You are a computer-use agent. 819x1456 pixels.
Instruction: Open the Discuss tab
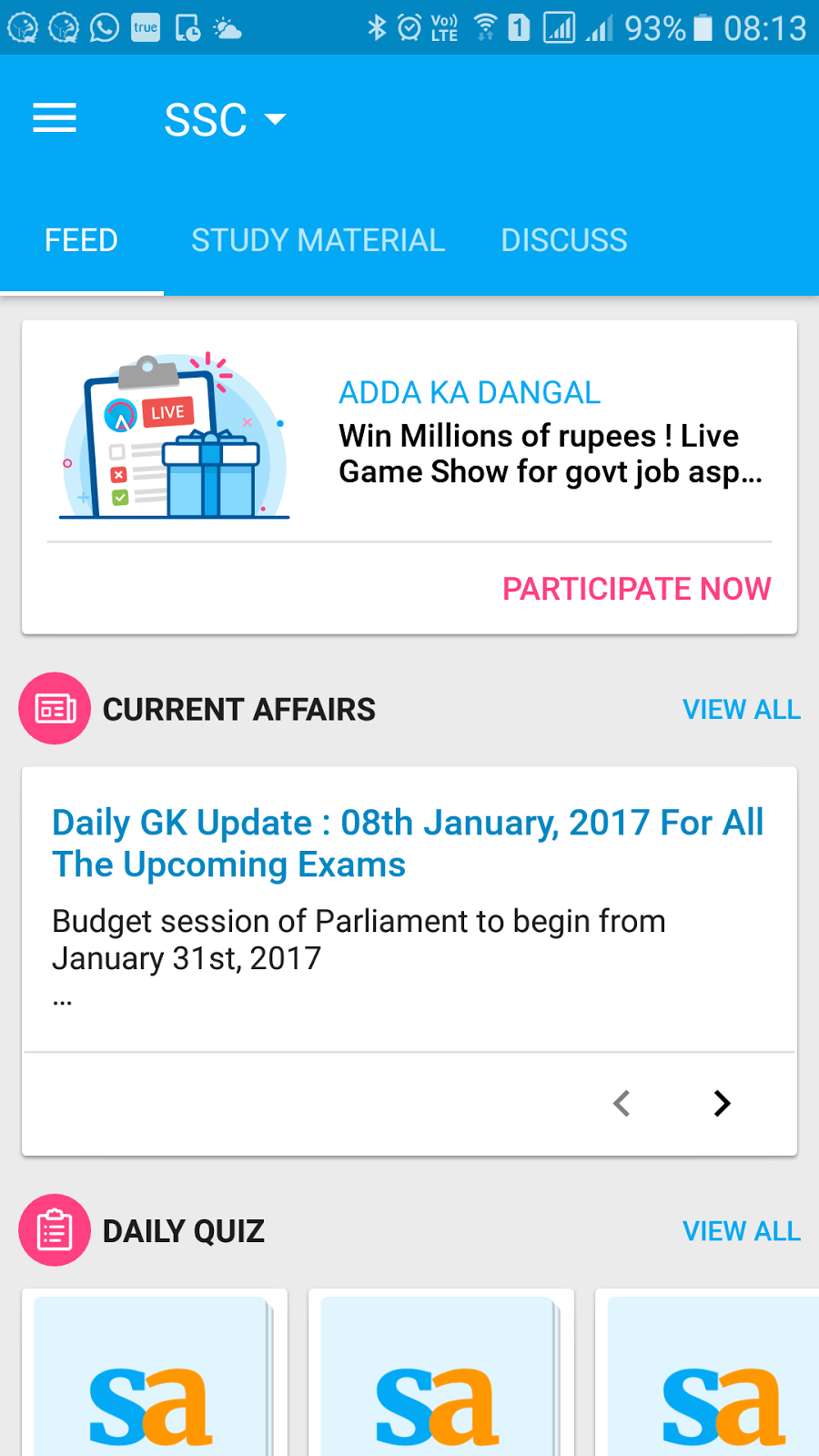pyautogui.click(x=564, y=240)
